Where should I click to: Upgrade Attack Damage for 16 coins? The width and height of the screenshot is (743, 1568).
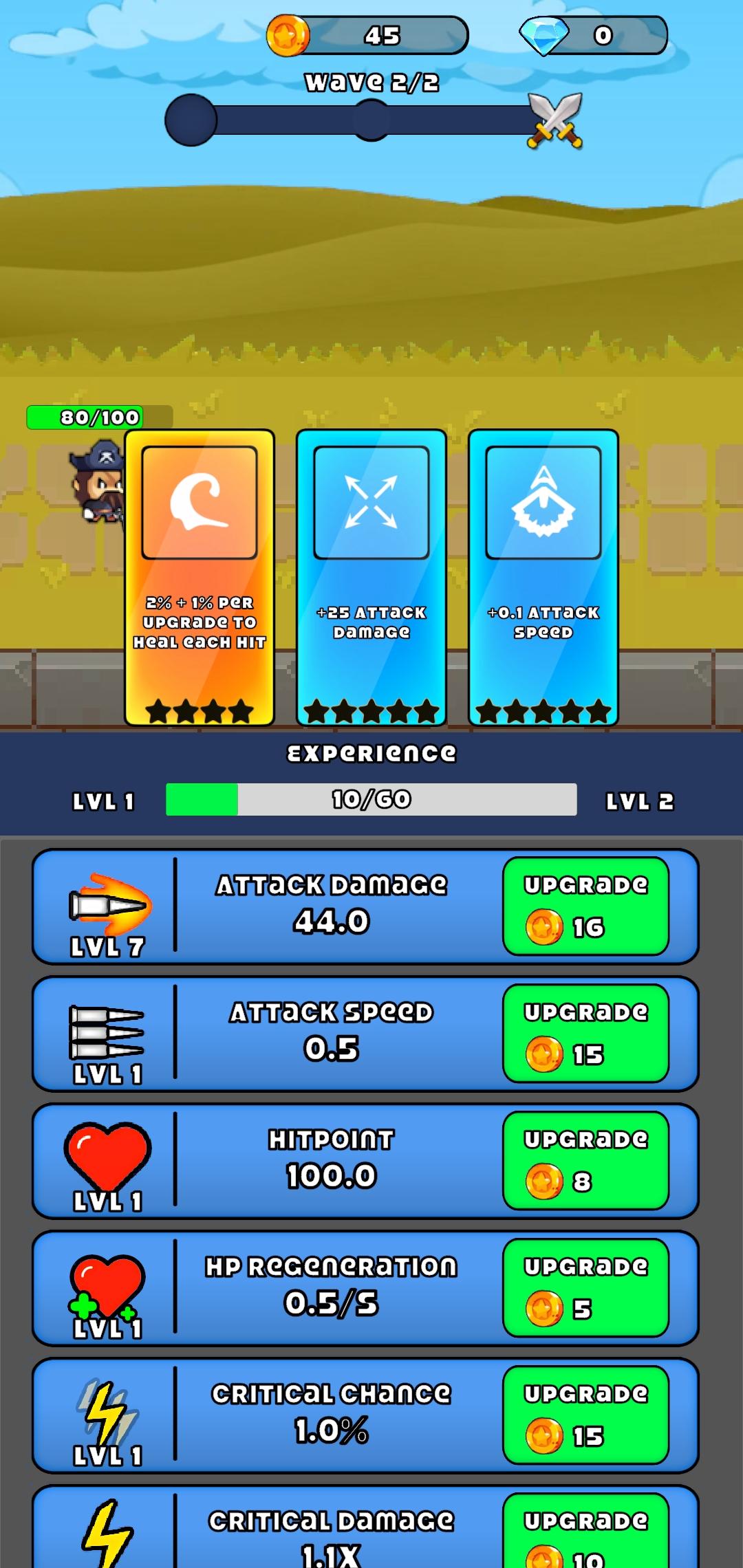pos(585,906)
